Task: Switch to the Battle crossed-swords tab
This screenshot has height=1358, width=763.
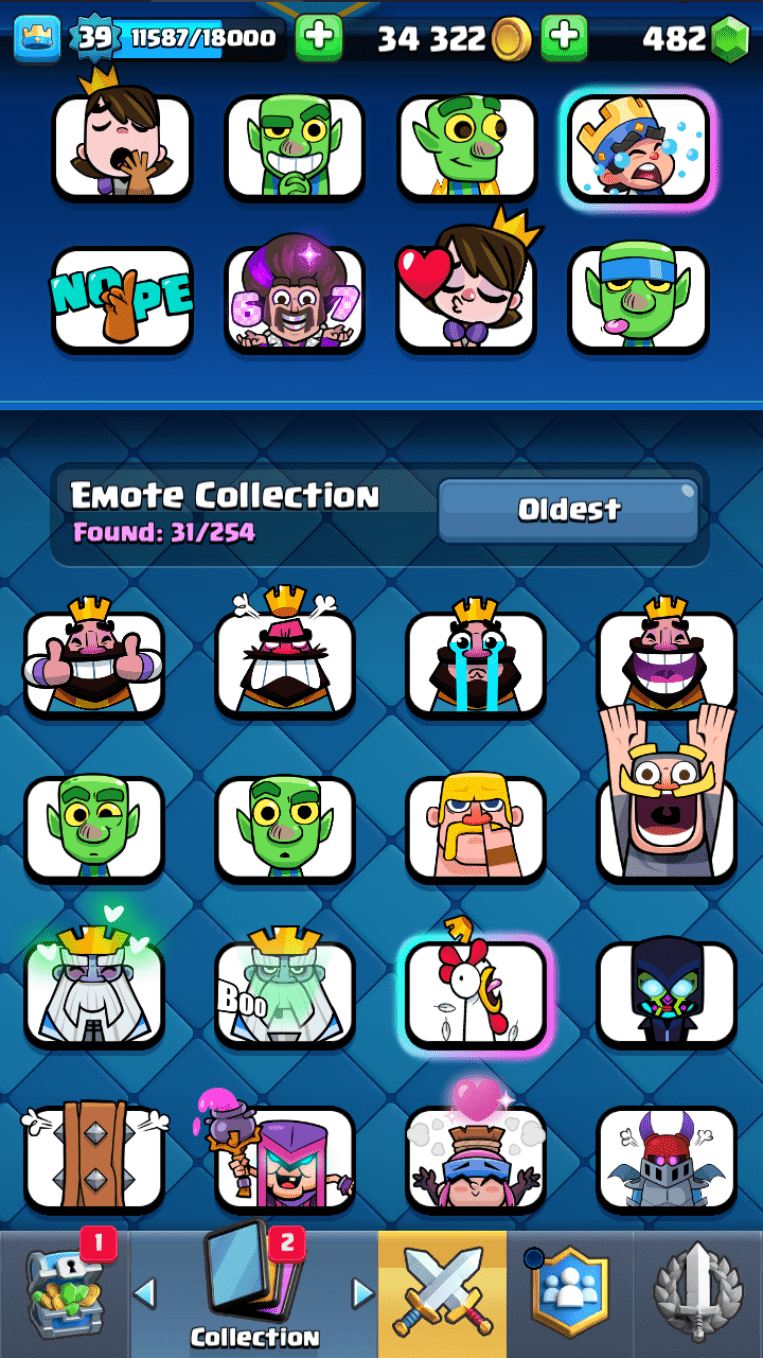Action: (x=441, y=1294)
